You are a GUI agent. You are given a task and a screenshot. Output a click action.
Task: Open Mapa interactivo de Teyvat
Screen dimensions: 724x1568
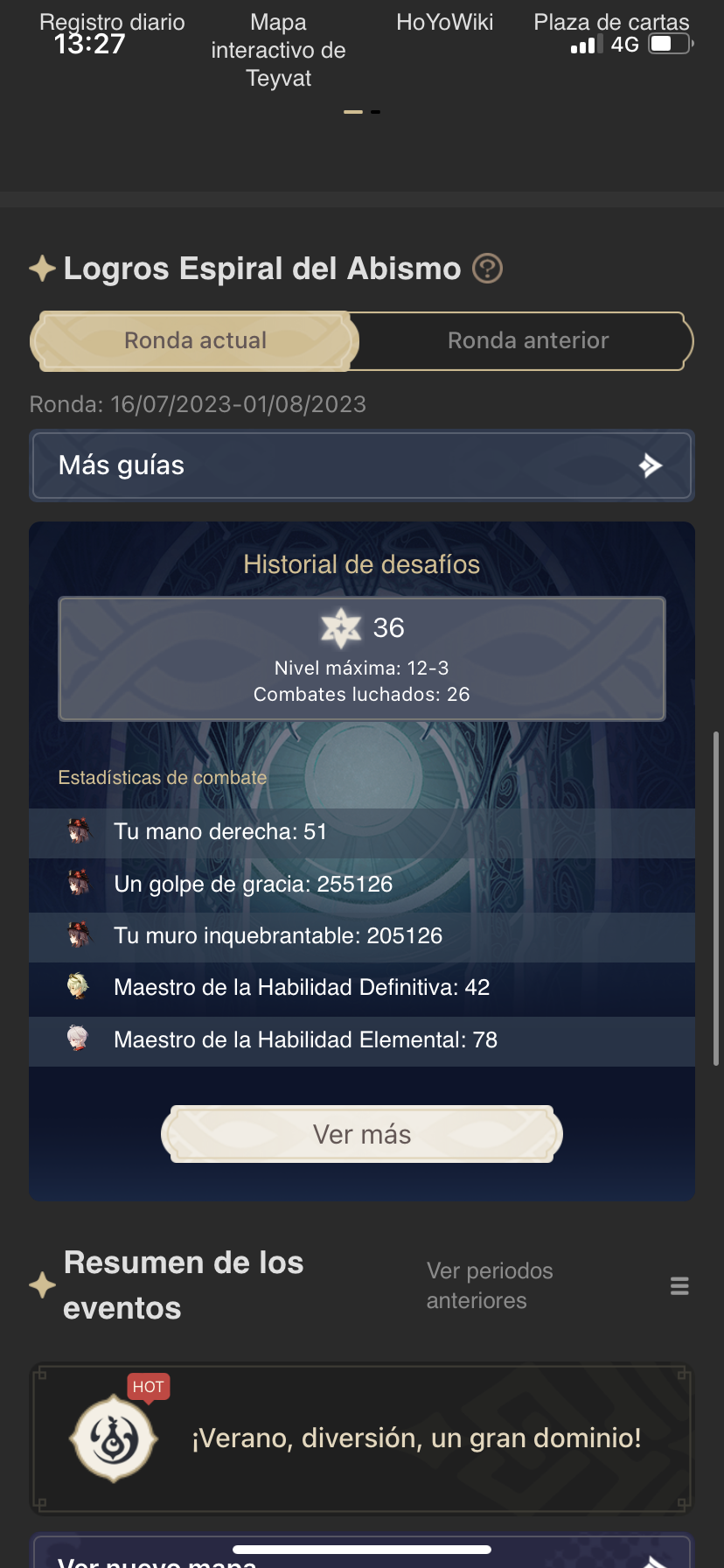tap(278, 50)
